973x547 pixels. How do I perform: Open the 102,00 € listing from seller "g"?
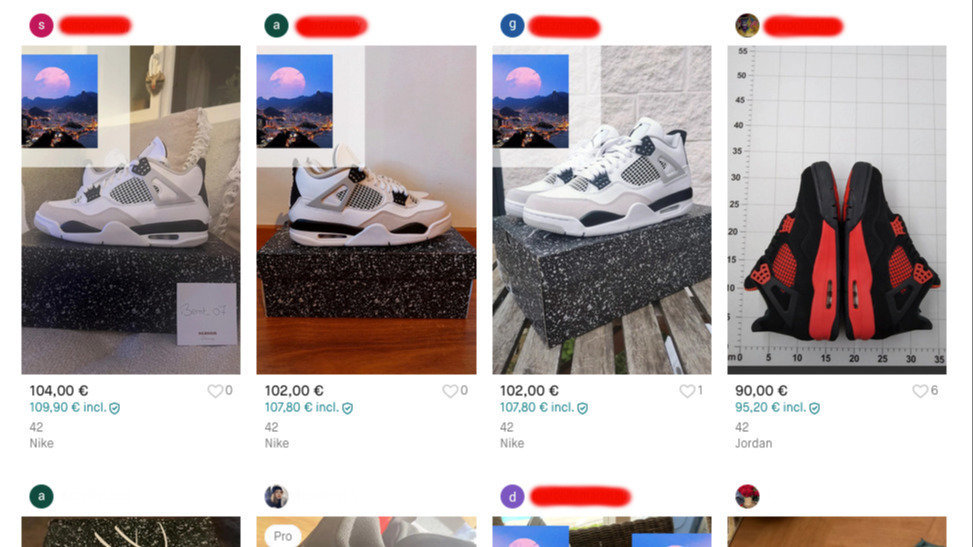pyautogui.click(x=601, y=210)
